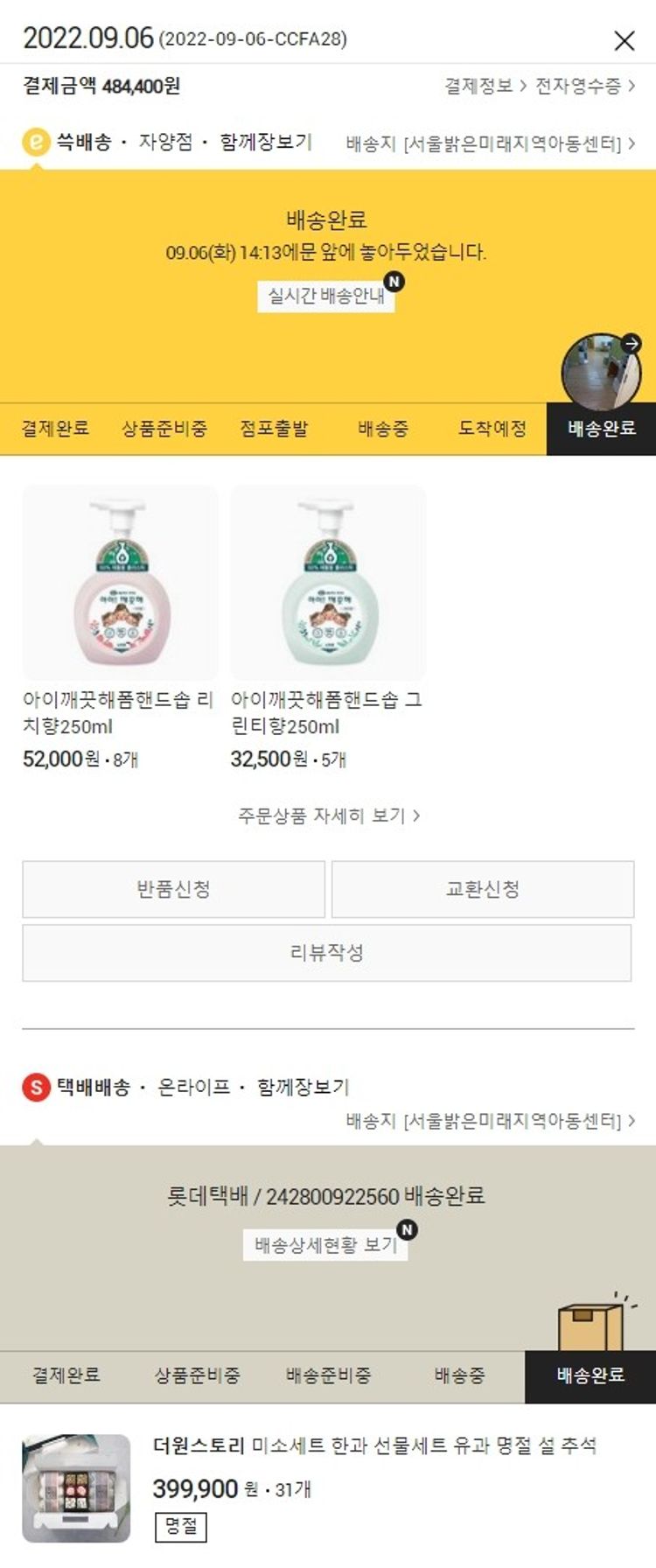The width and height of the screenshot is (656, 1568).
Task: Open 결제정보 payment info link
Action: pyautogui.click(x=485, y=86)
